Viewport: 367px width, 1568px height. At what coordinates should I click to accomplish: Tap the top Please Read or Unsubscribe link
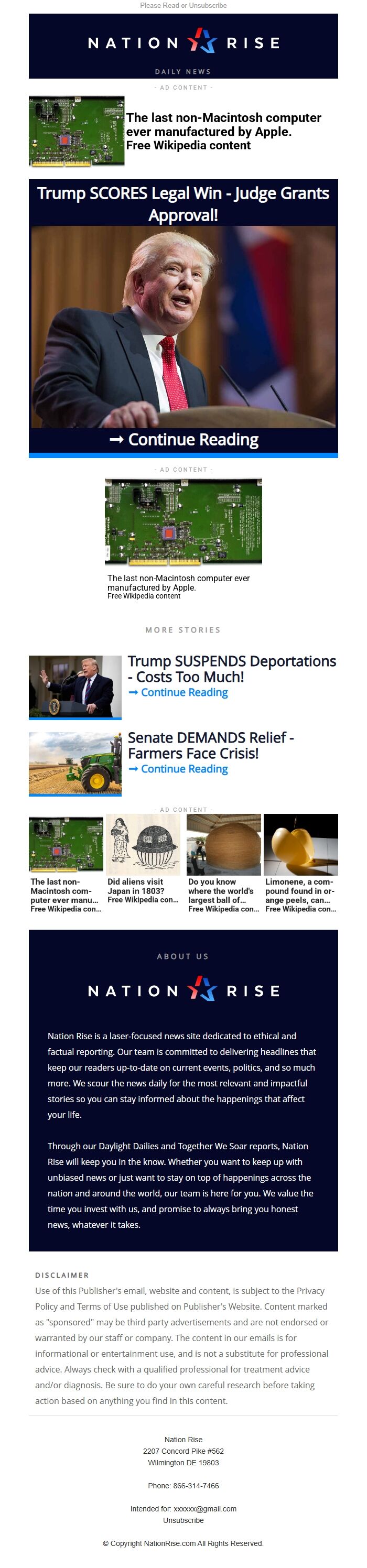[183, 5]
